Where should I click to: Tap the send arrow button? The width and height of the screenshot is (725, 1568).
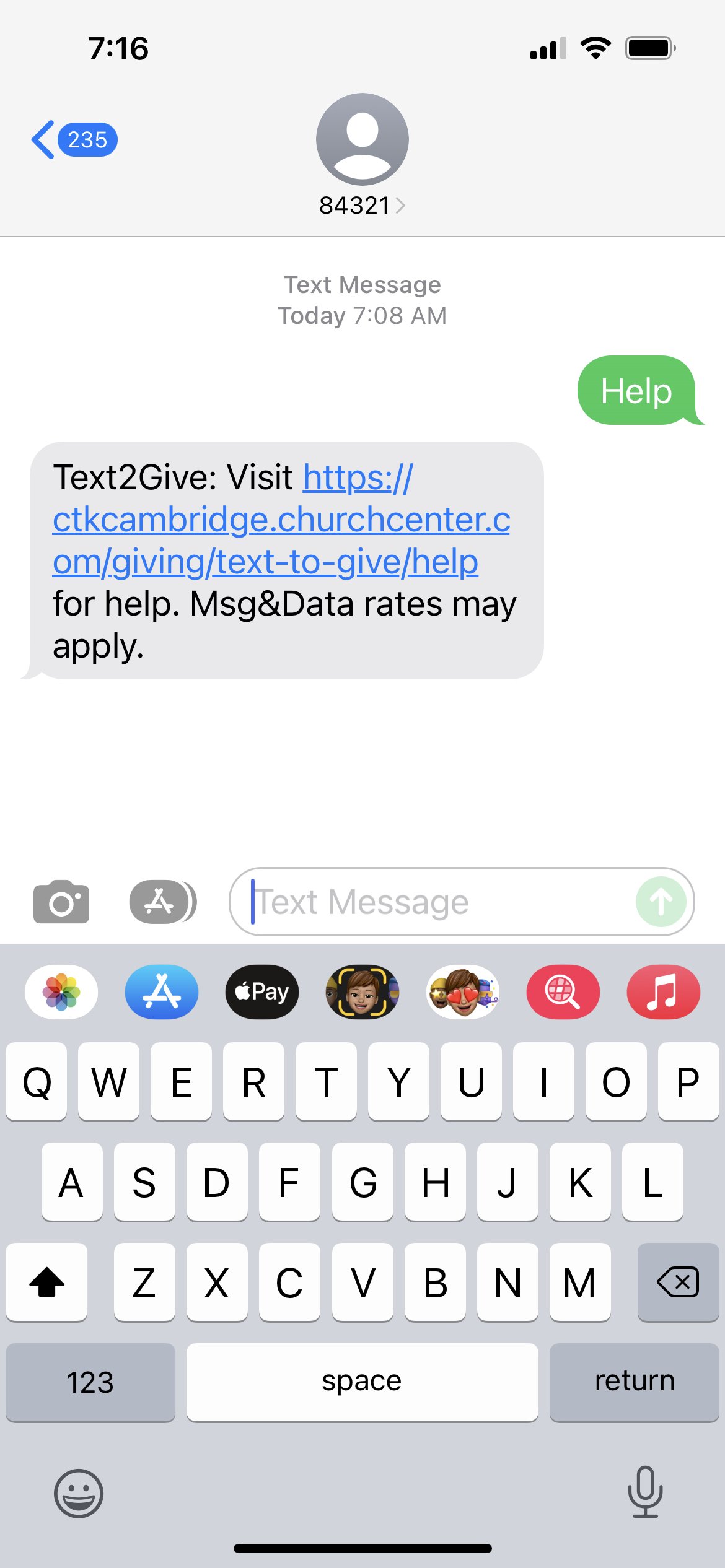pyautogui.click(x=661, y=902)
